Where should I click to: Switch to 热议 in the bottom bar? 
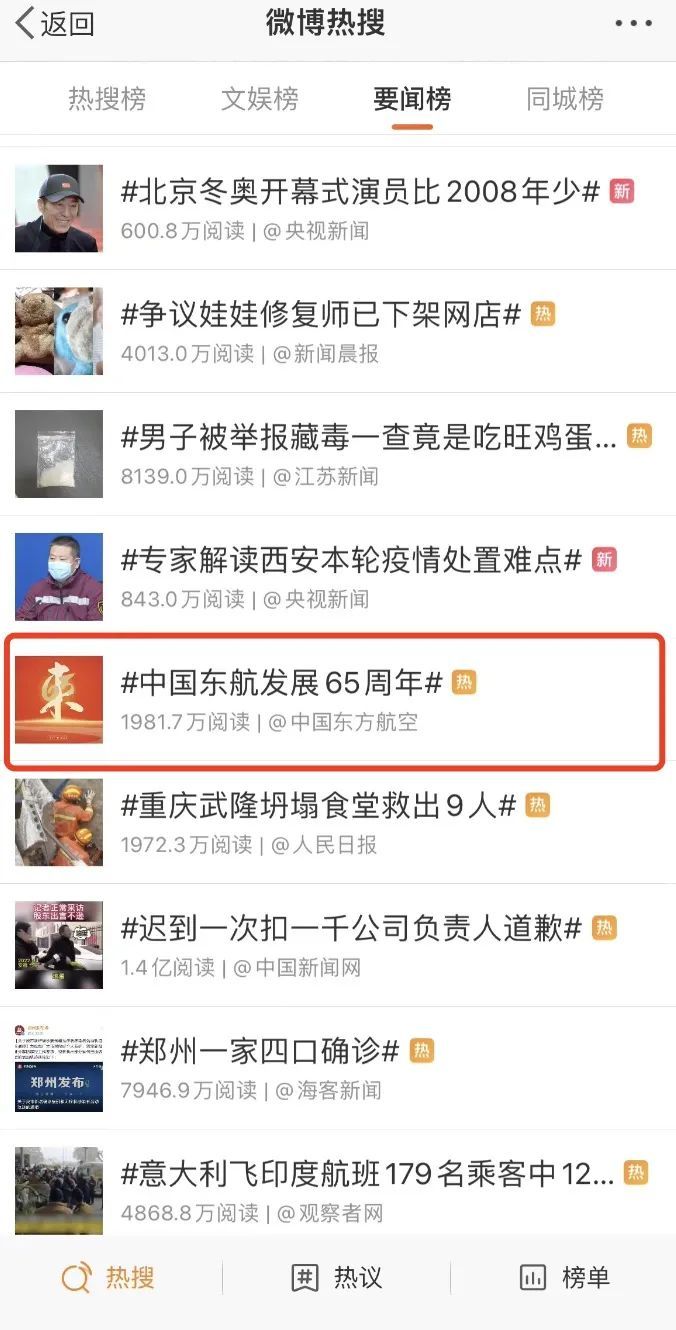[x=337, y=1277]
